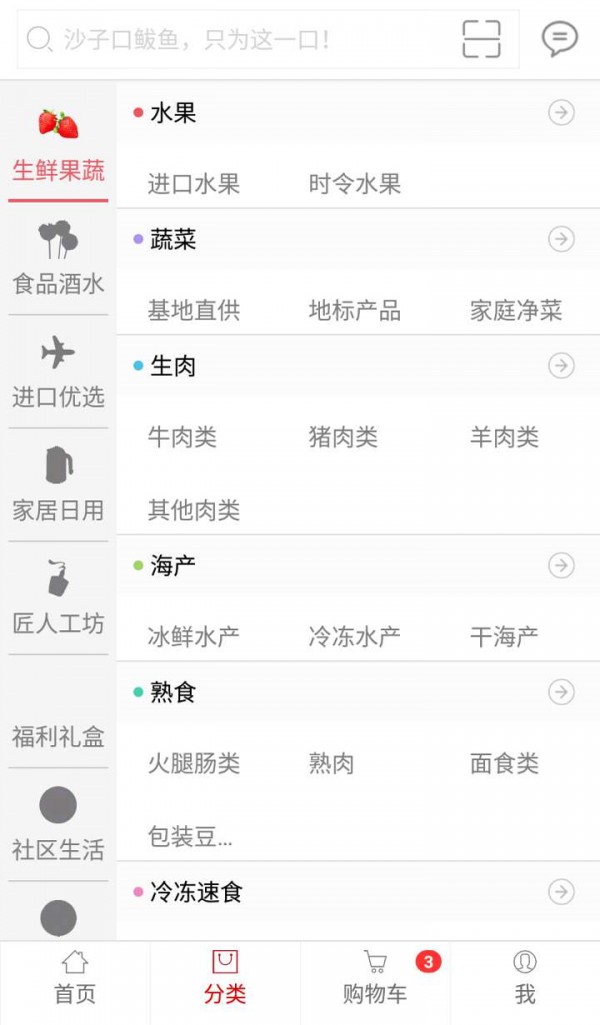Switch to the 匠人工坊 category
600x1025 pixels.
click(x=58, y=598)
